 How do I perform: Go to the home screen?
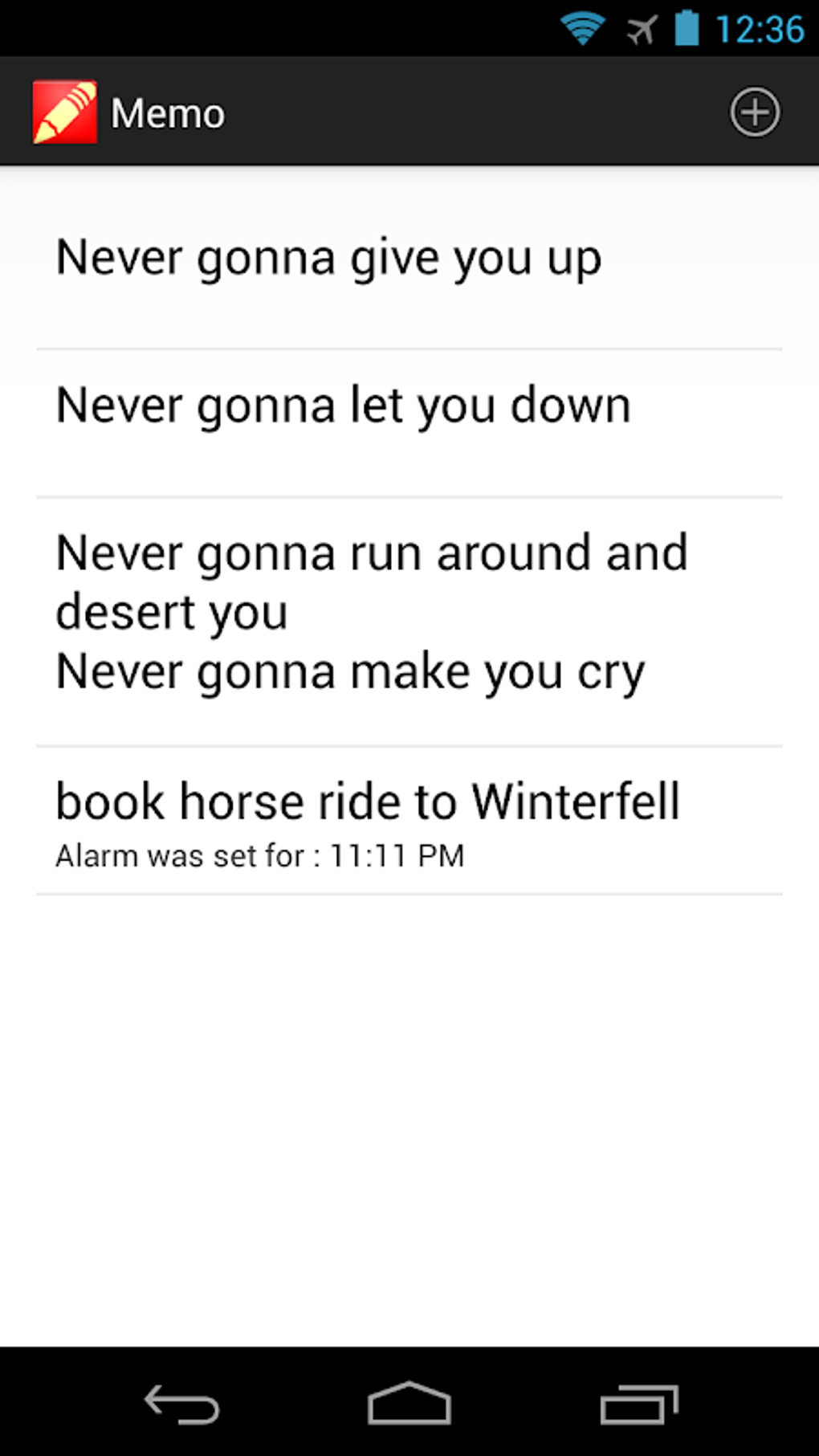point(409,1404)
